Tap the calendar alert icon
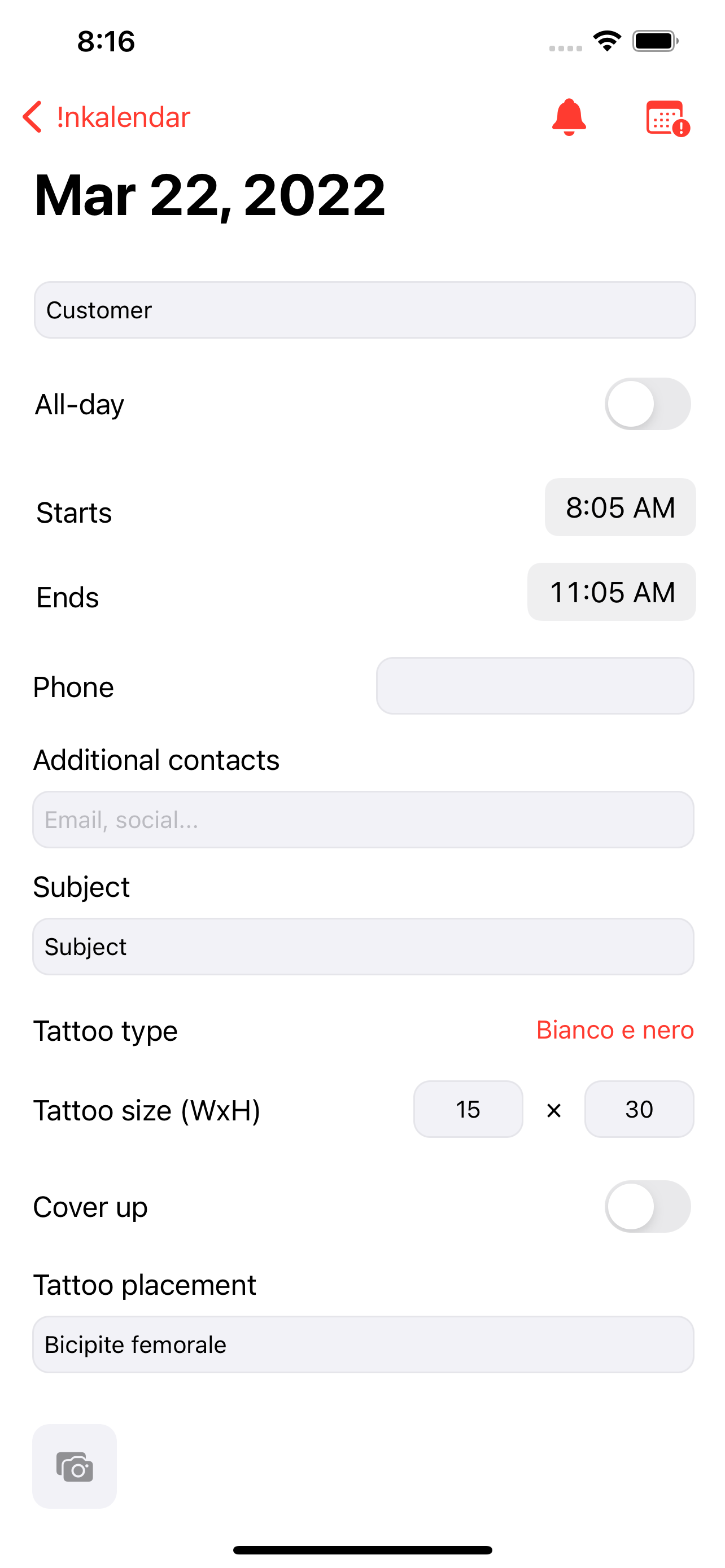 click(x=667, y=118)
